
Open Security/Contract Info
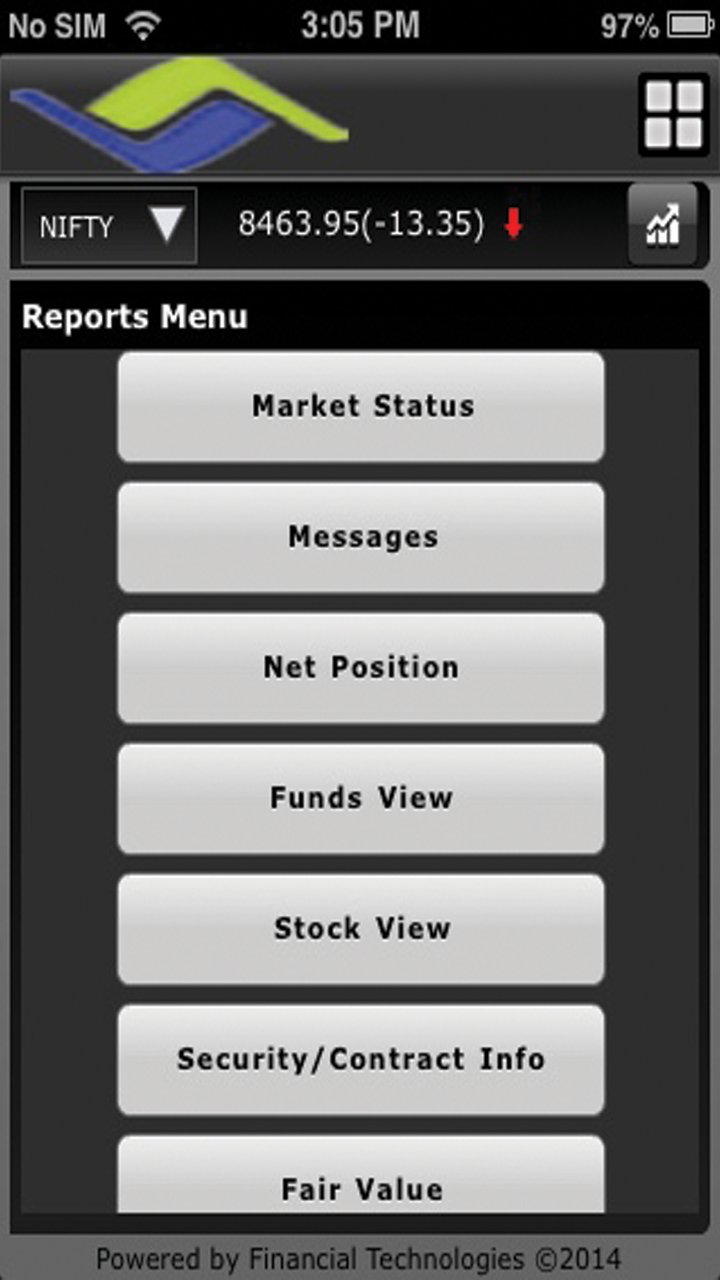(x=361, y=1059)
